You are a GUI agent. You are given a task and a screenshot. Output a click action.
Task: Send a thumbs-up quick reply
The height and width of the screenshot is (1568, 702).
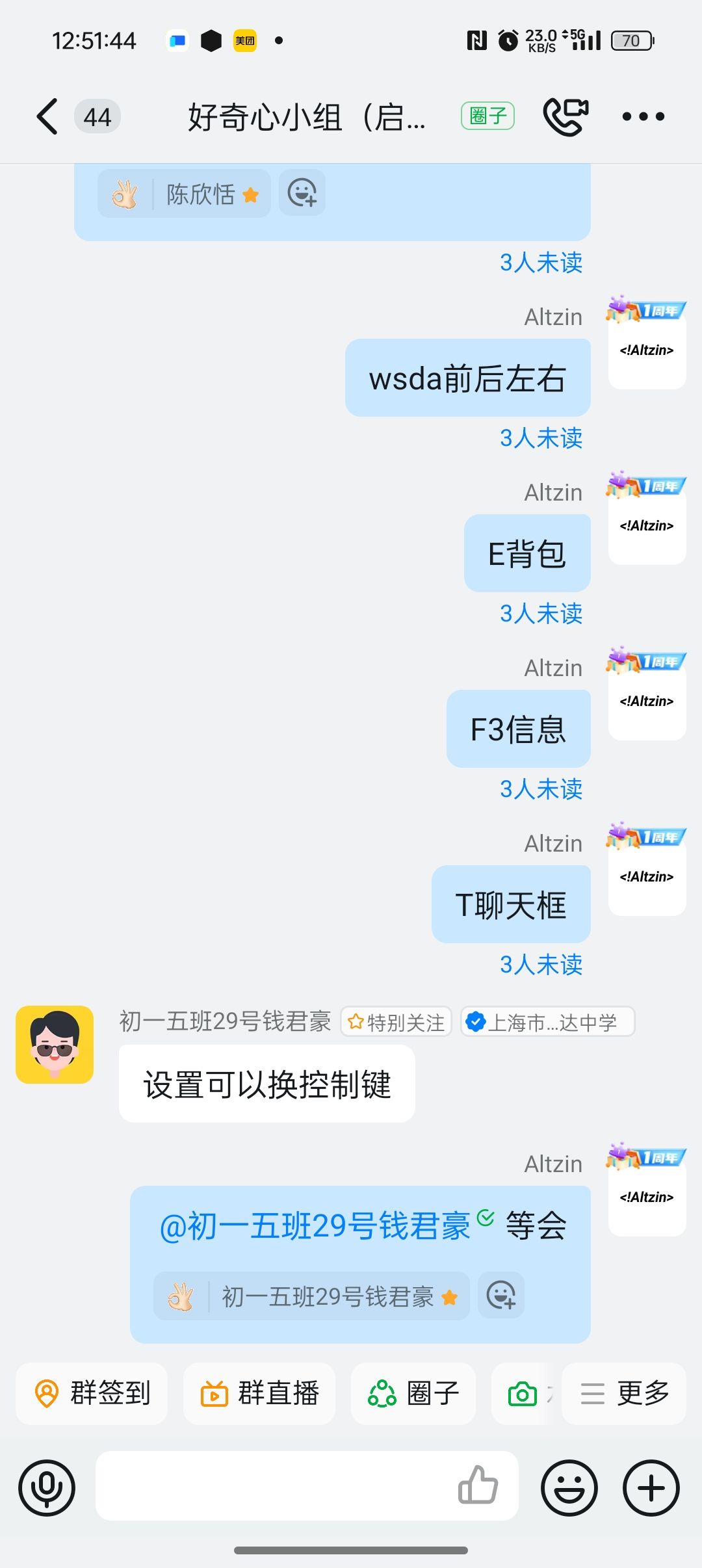[478, 1486]
